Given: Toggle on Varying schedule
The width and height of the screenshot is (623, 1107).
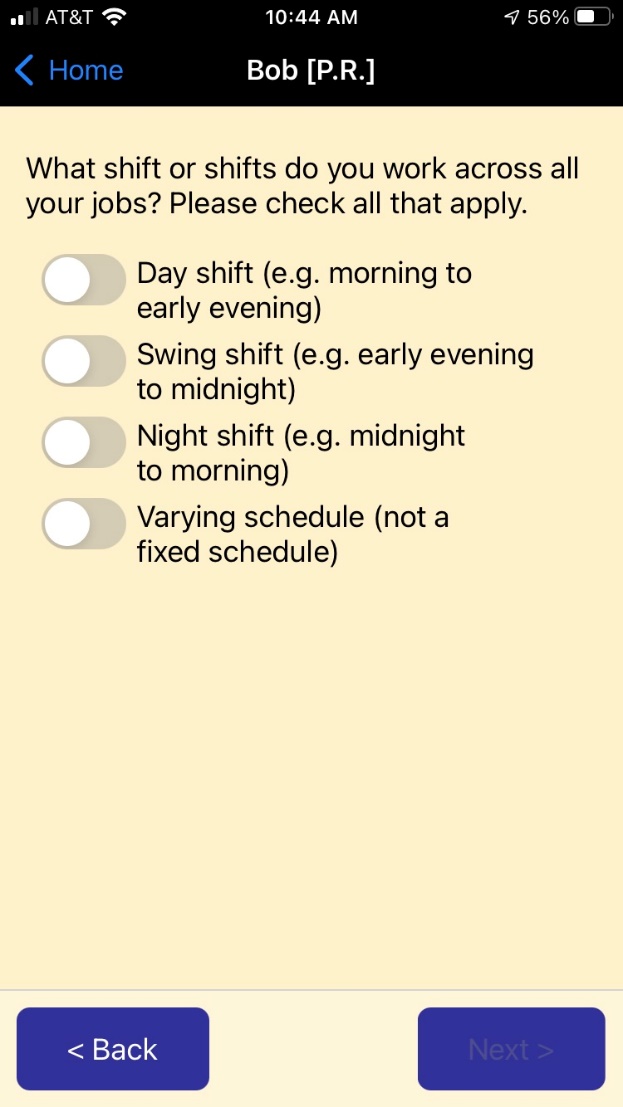Looking at the screenshot, I should point(84,524).
